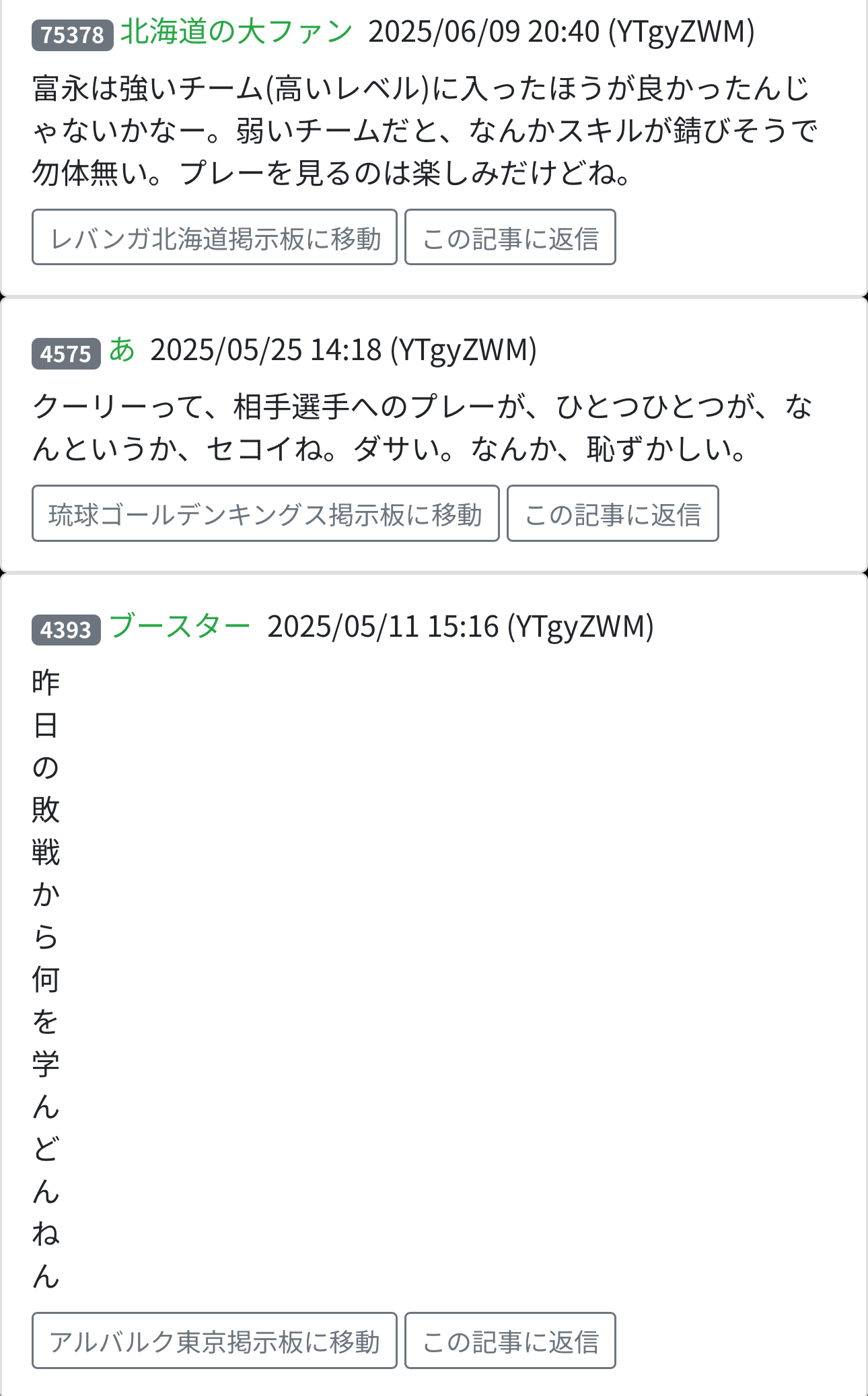868x1396 pixels.
Task: Reply to post 4393 by ブースター
Action: [510, 1341]
